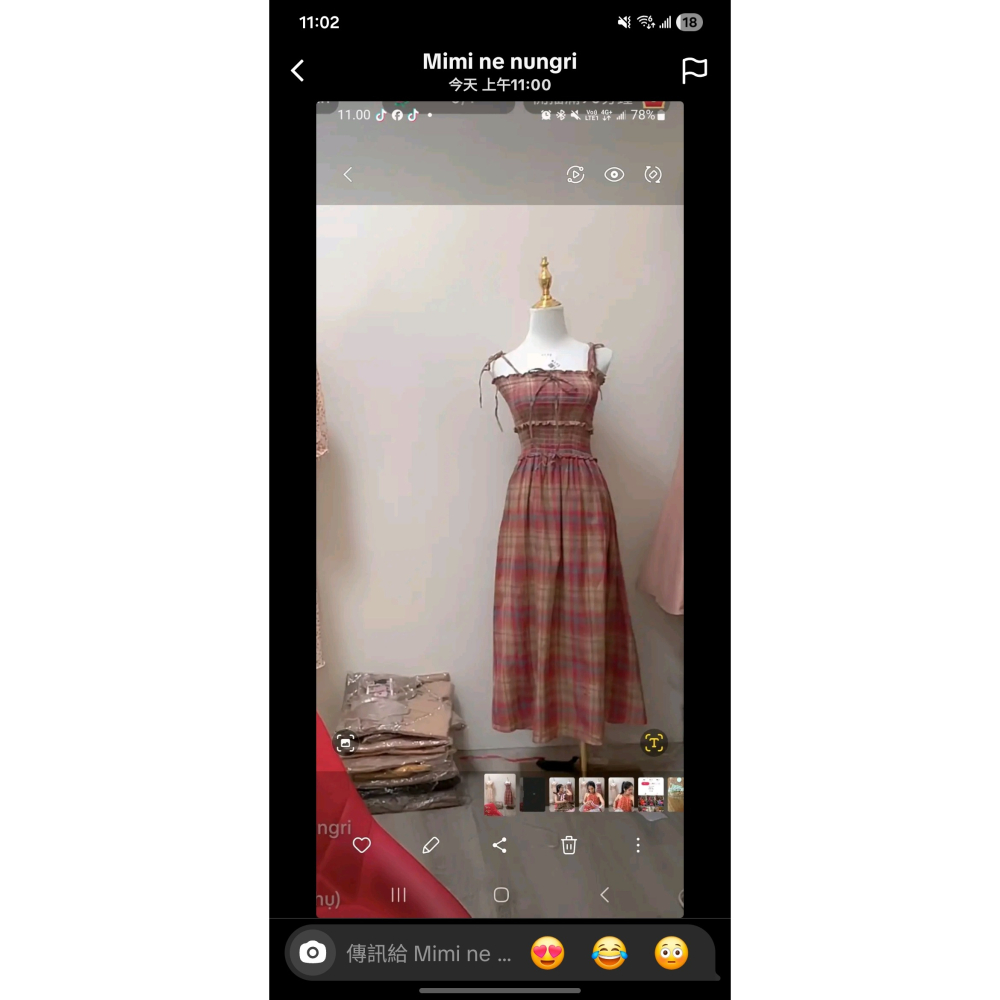
Task: Tap the message field to Mimi ne
Action: pyautogui.click(x=429, y=953)
